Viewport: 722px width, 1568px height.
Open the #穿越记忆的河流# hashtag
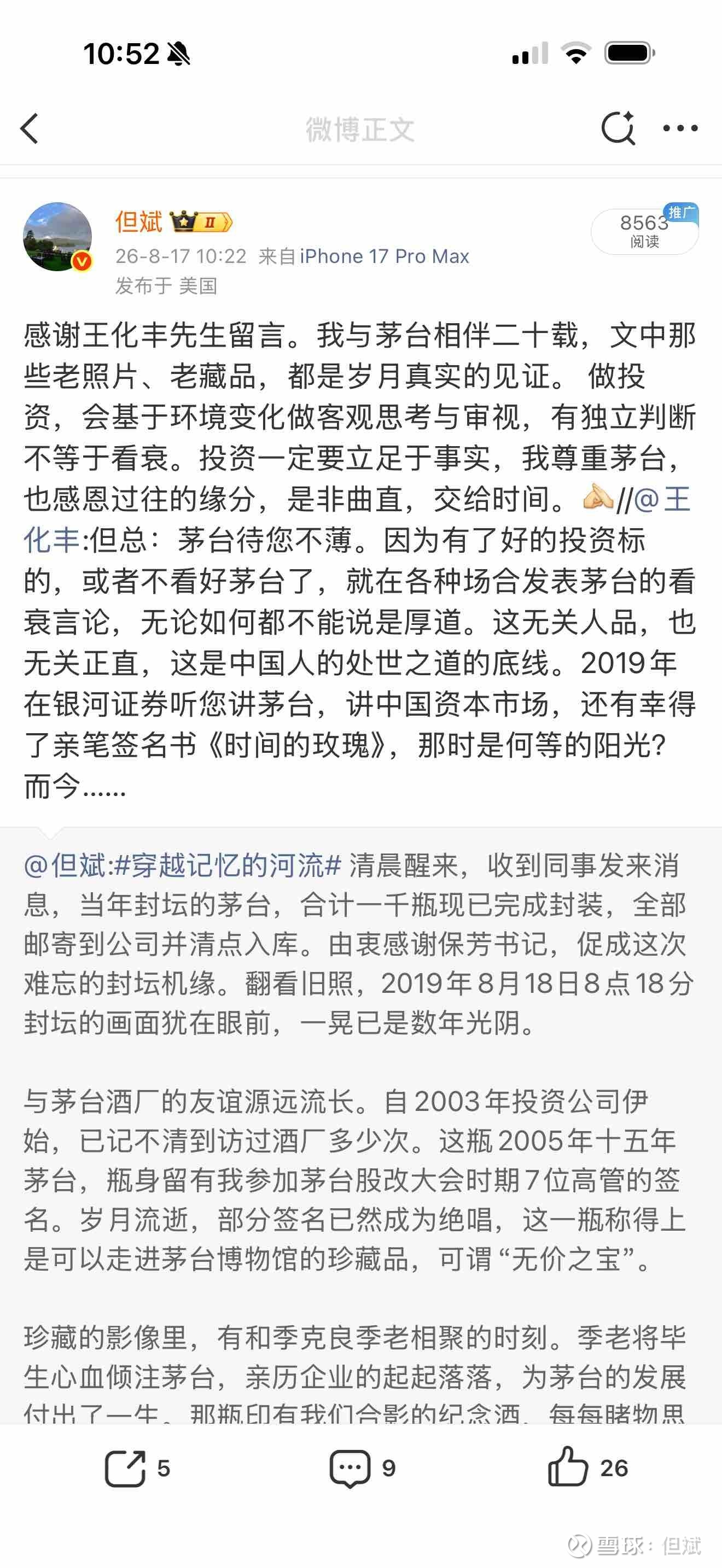(x=228, y=865)
